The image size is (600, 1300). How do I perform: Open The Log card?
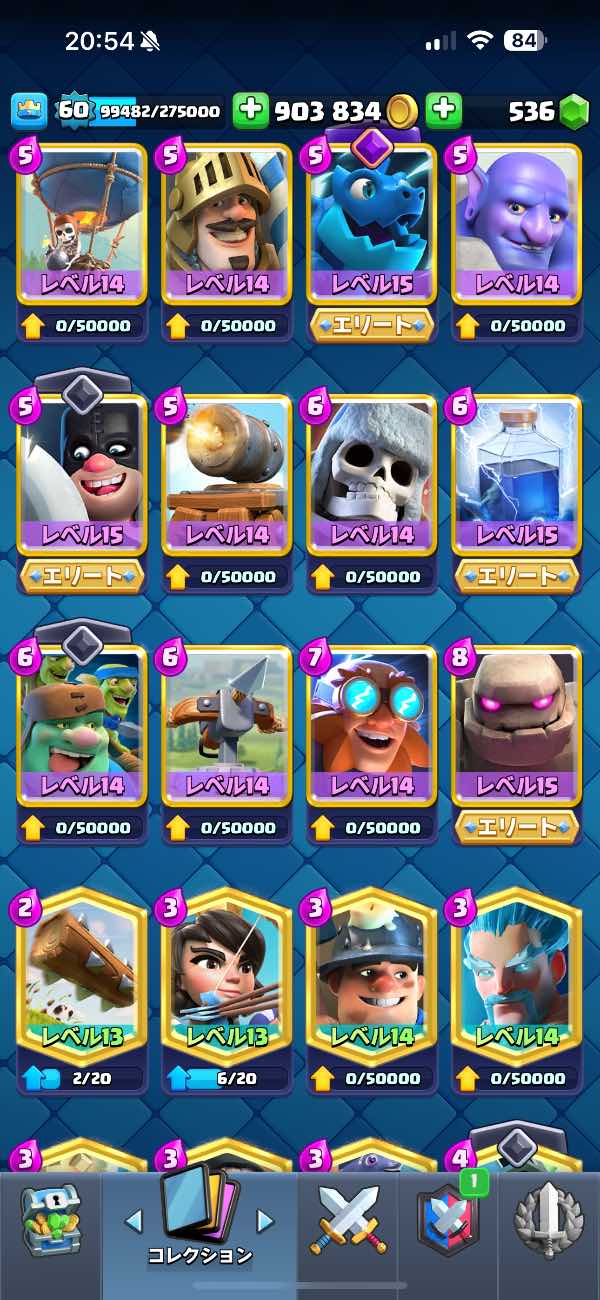tap(82, 975)
